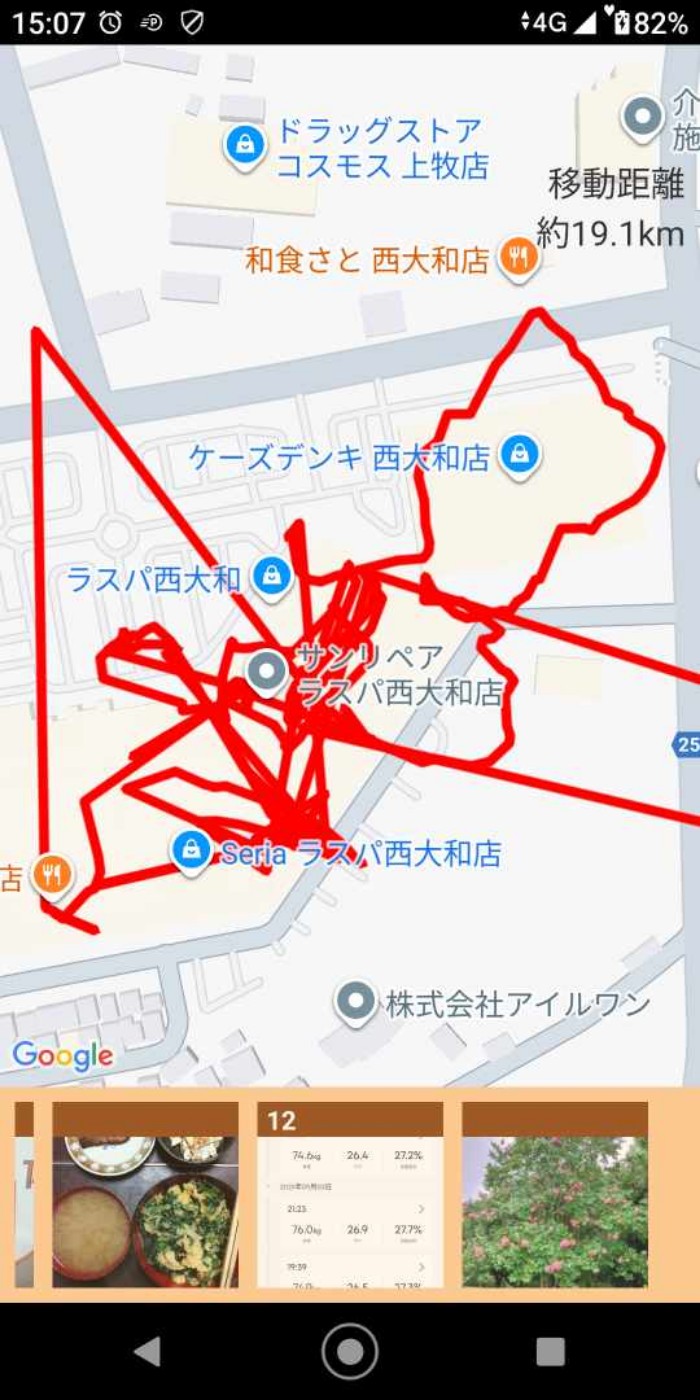Screen dimensions: 700x1400
Task: Select the Seria ラスパ西大和店 pin
Action: pyautogui.click(x=190, y=851)
